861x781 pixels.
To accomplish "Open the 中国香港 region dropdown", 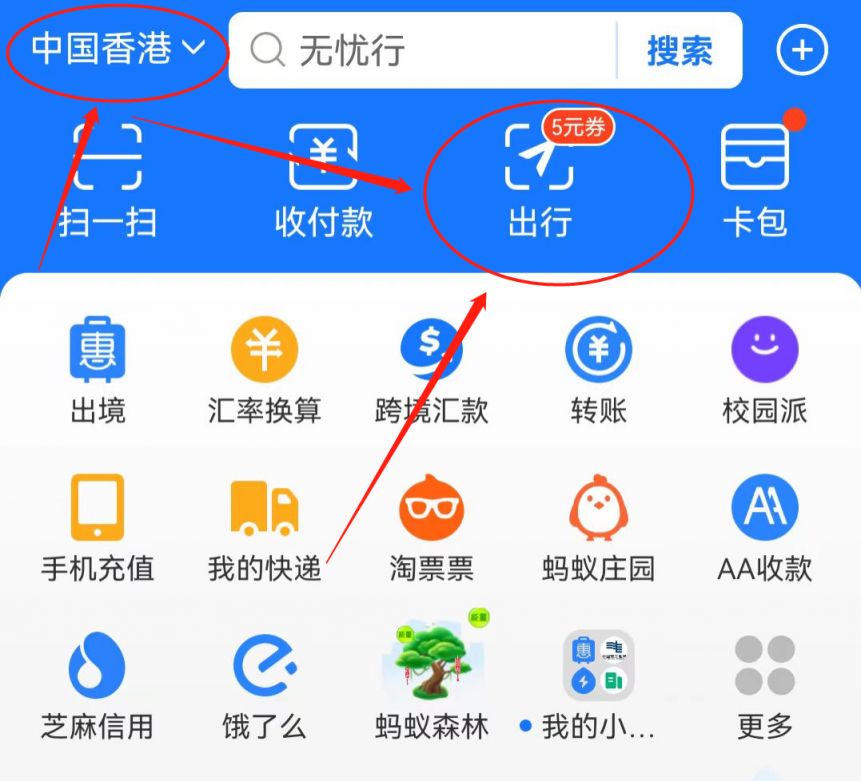I will pos(118,48).
